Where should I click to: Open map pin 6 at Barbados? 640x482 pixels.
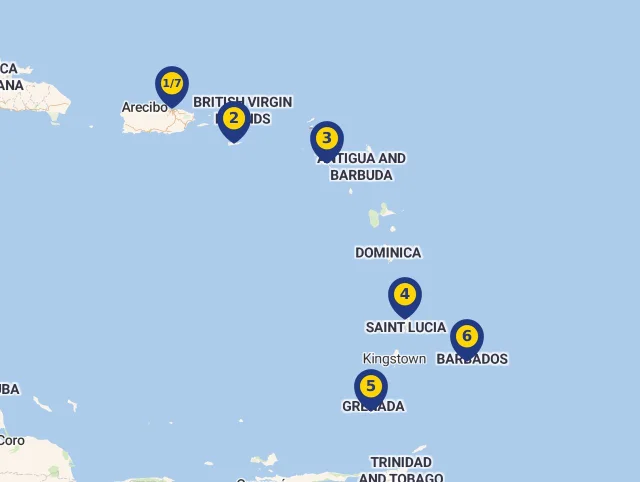point(467,336)
